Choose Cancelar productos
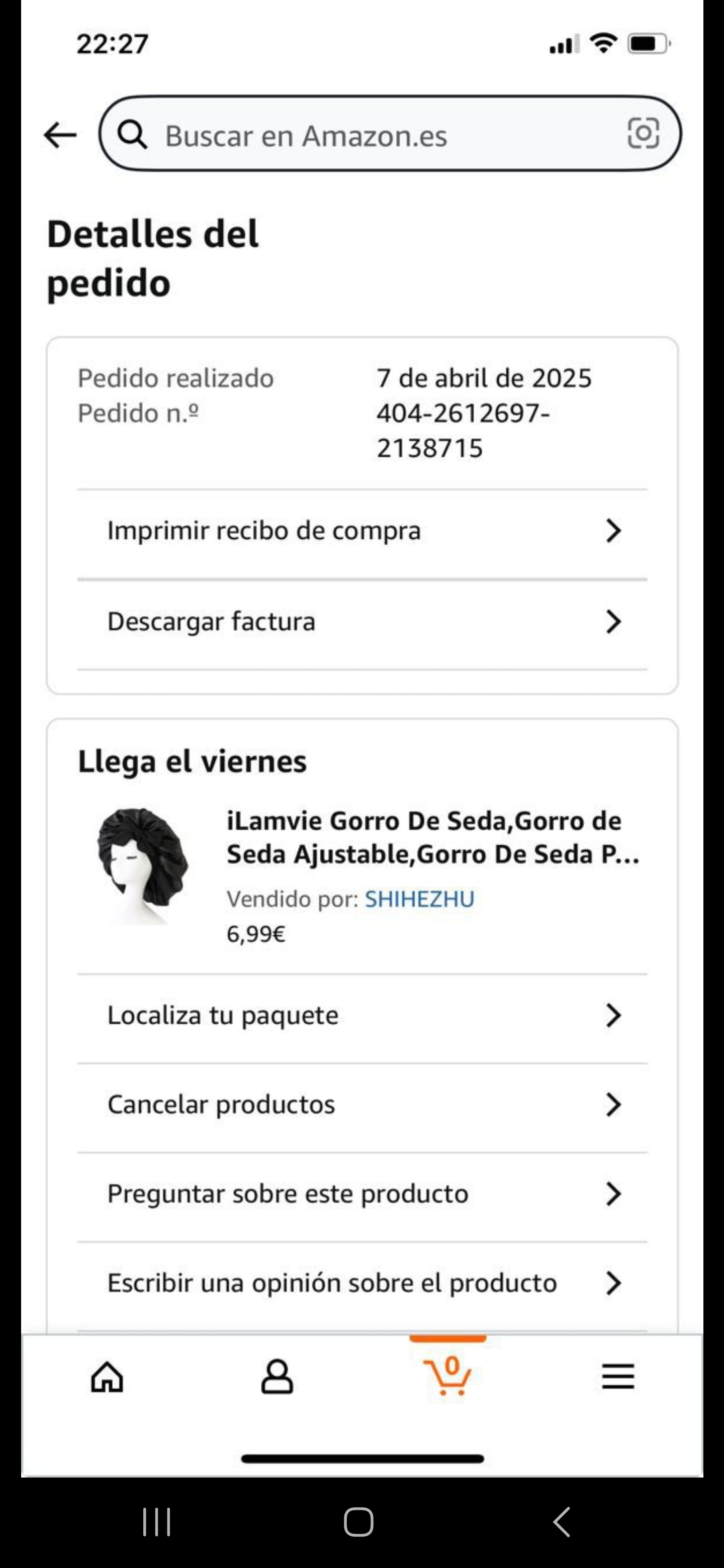 (363, 1105)
